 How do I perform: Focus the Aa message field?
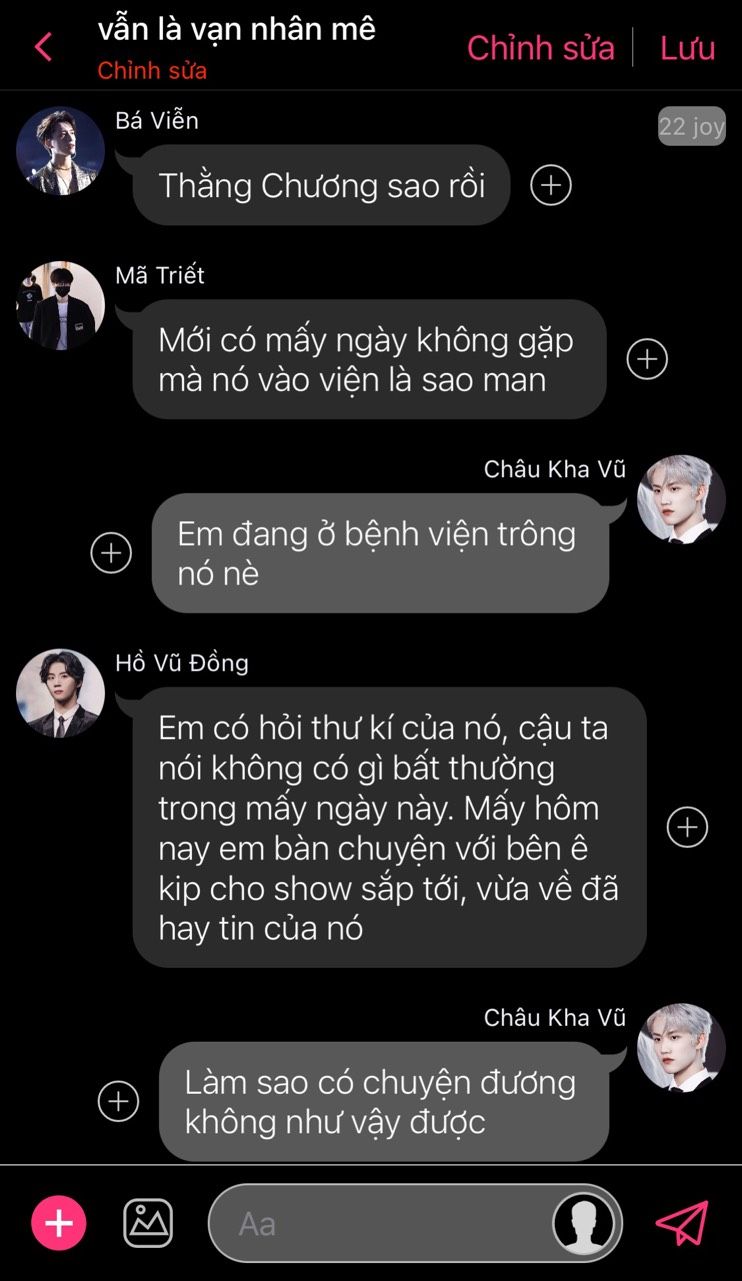pos(380,1223)
